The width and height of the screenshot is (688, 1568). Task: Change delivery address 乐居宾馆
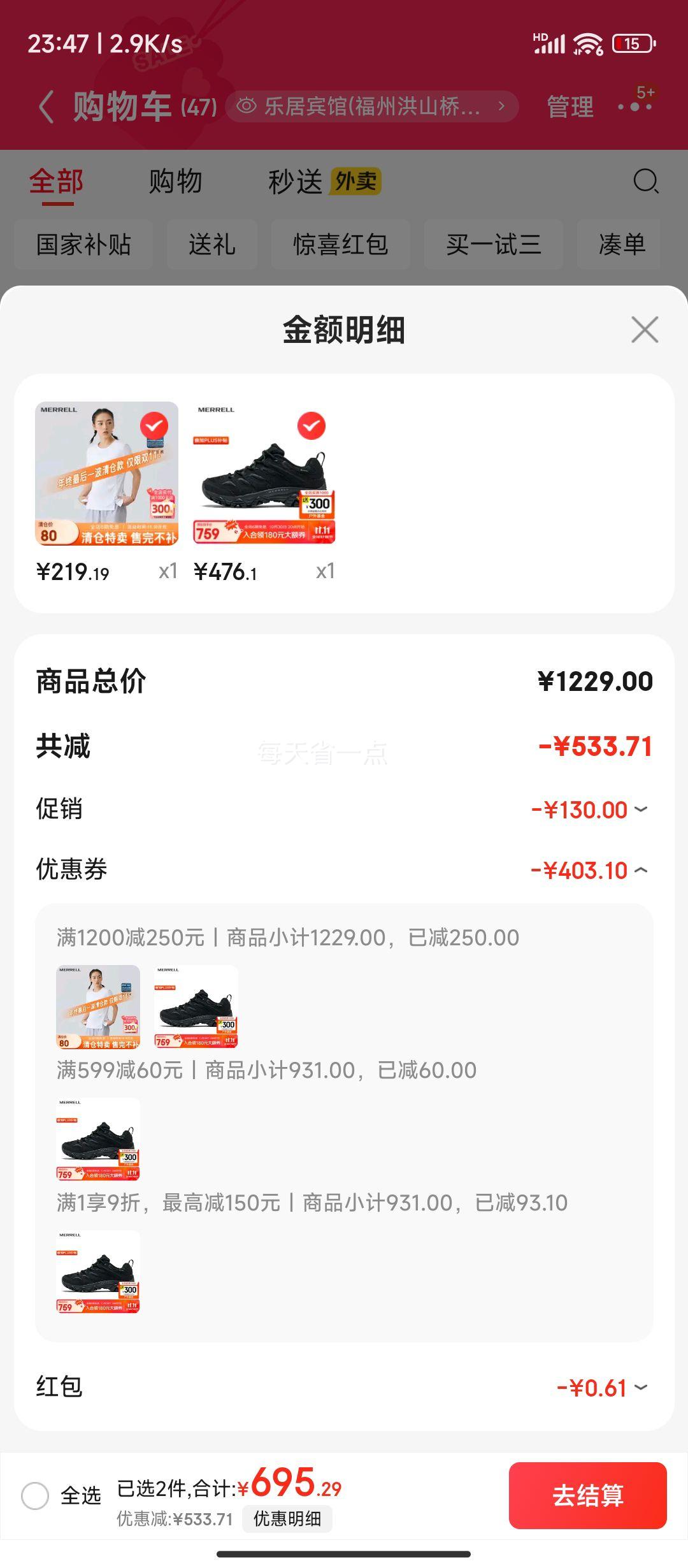pyautogui.click(x=373, y=106)
